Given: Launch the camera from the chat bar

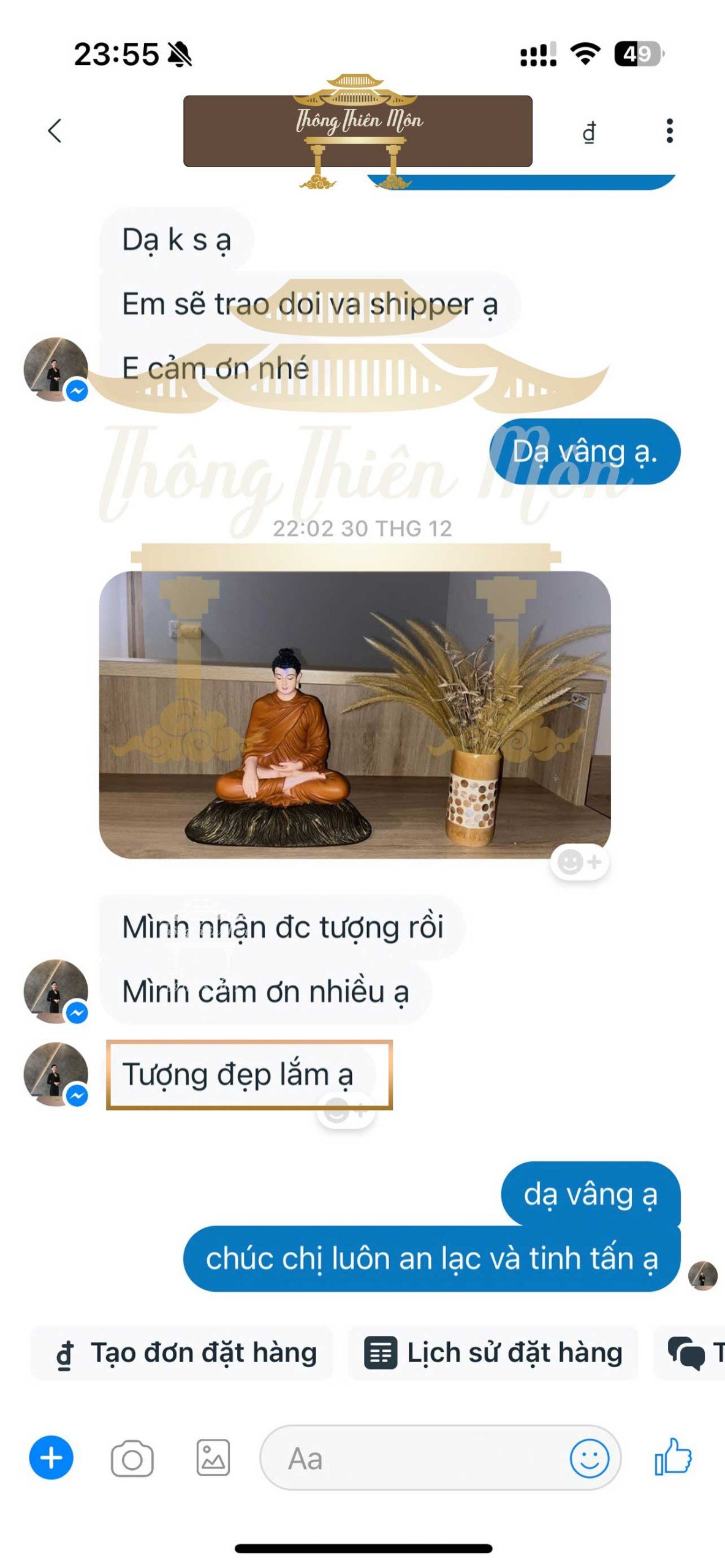Looking at the screenshot, I should coord(132,1458).
